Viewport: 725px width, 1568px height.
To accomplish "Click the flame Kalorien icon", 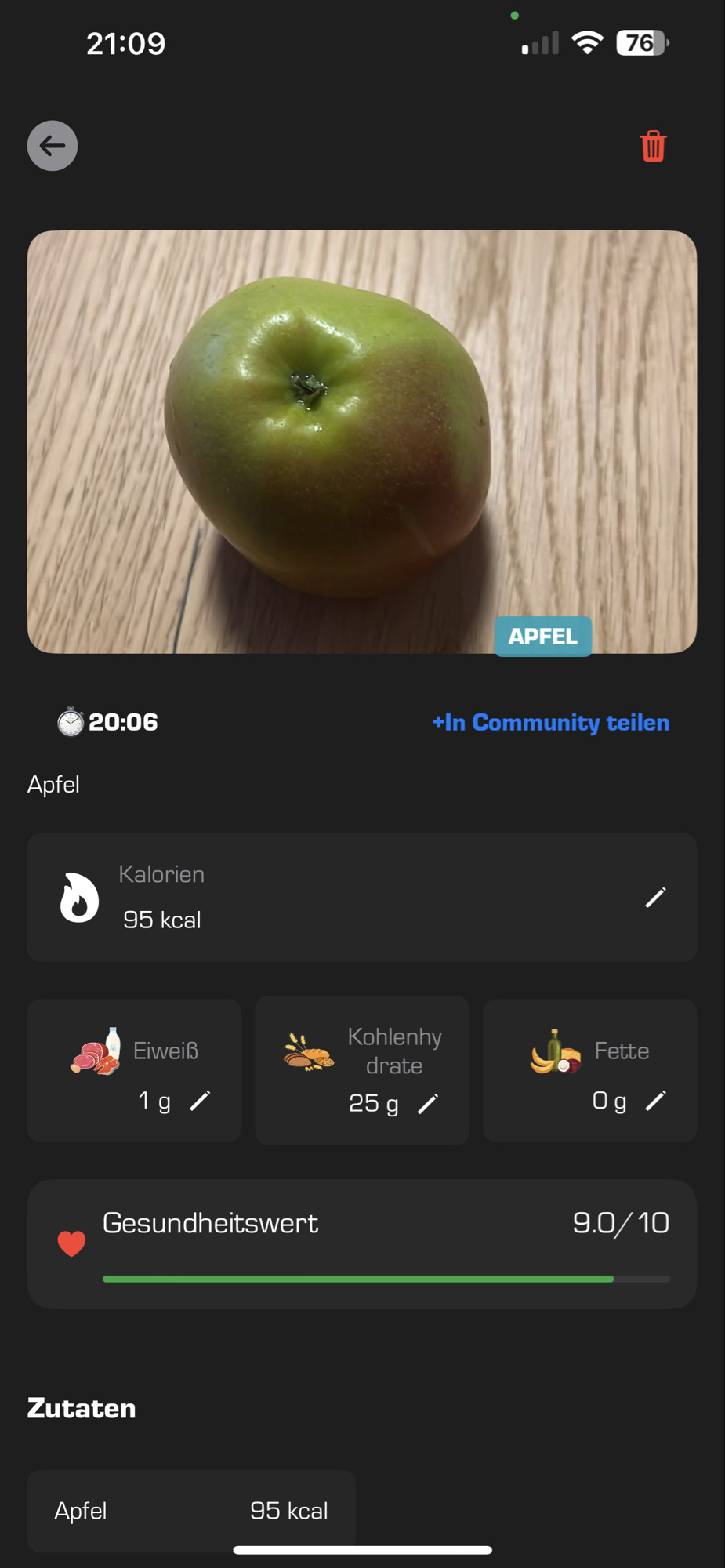I will pos(79,897).
